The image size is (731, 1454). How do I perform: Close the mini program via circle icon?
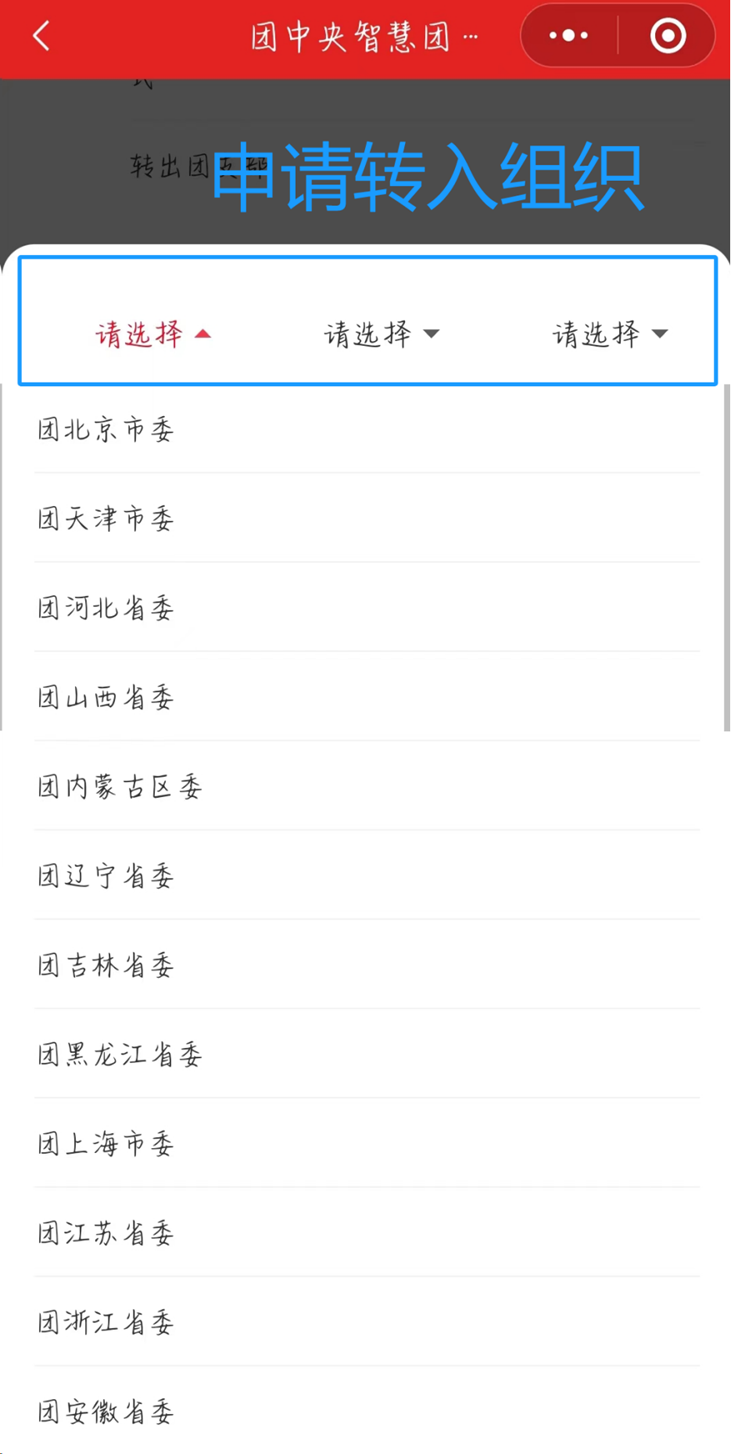[668, 36]
